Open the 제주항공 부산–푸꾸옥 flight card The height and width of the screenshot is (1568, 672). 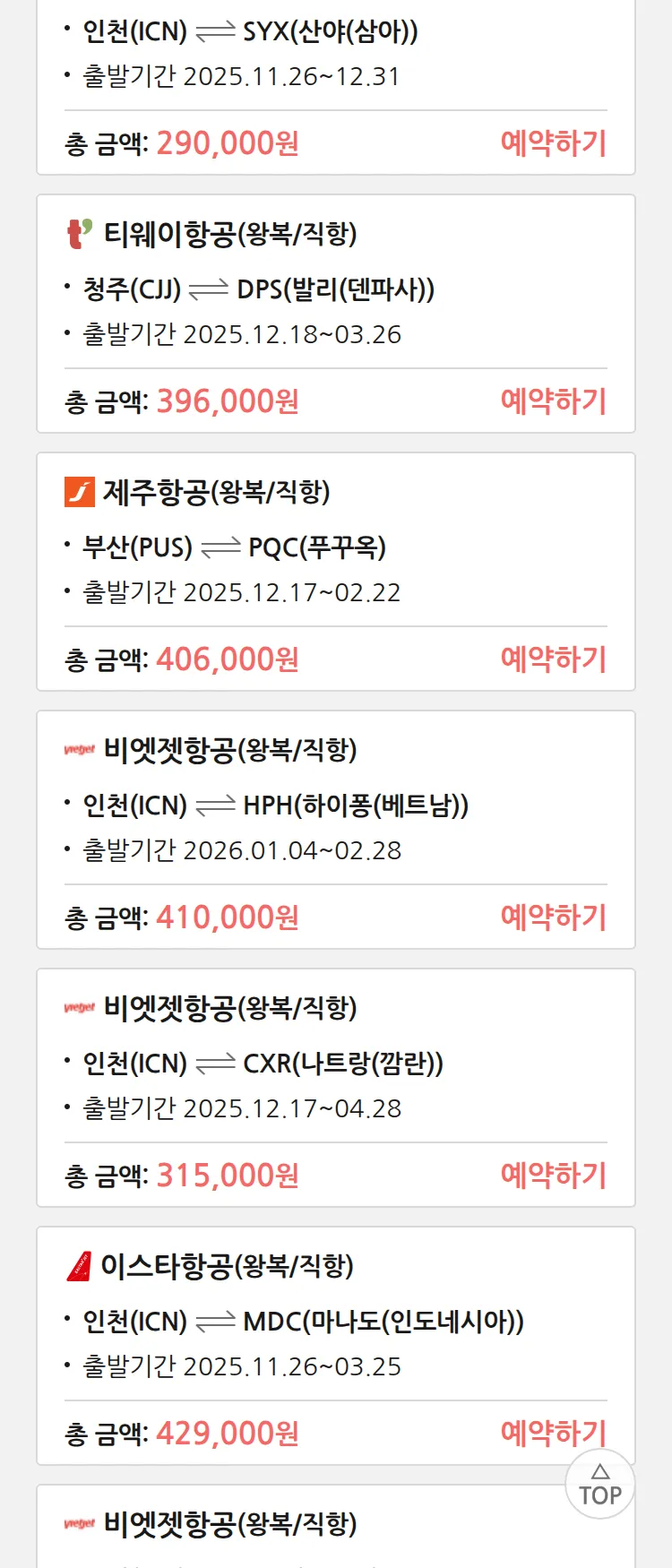[335, 547]
